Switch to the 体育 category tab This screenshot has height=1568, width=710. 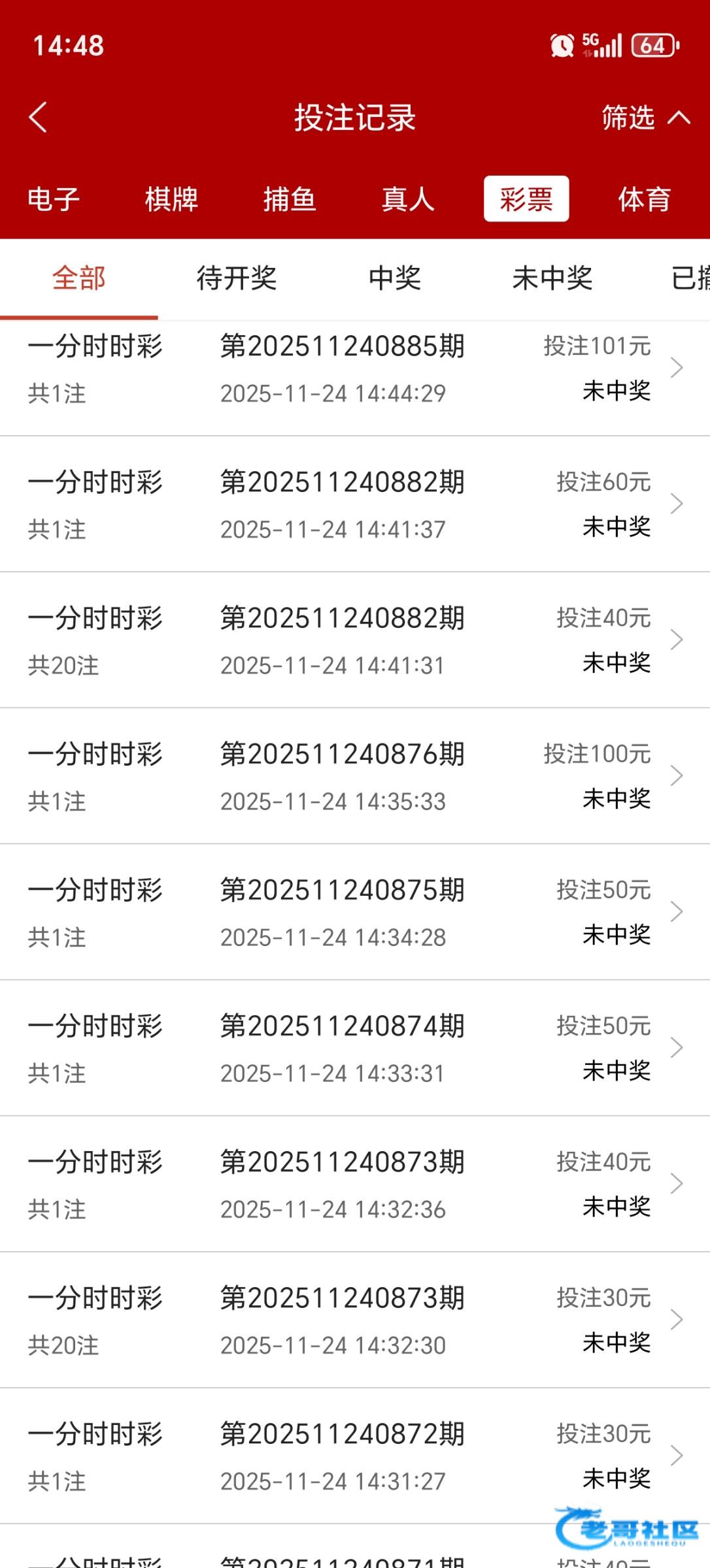[x=644, y=199]
